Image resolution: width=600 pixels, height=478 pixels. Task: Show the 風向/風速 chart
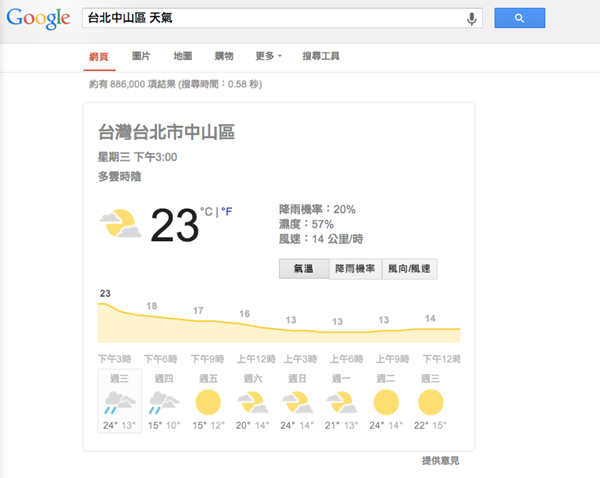pyautogui.click(x=410, y=269)
